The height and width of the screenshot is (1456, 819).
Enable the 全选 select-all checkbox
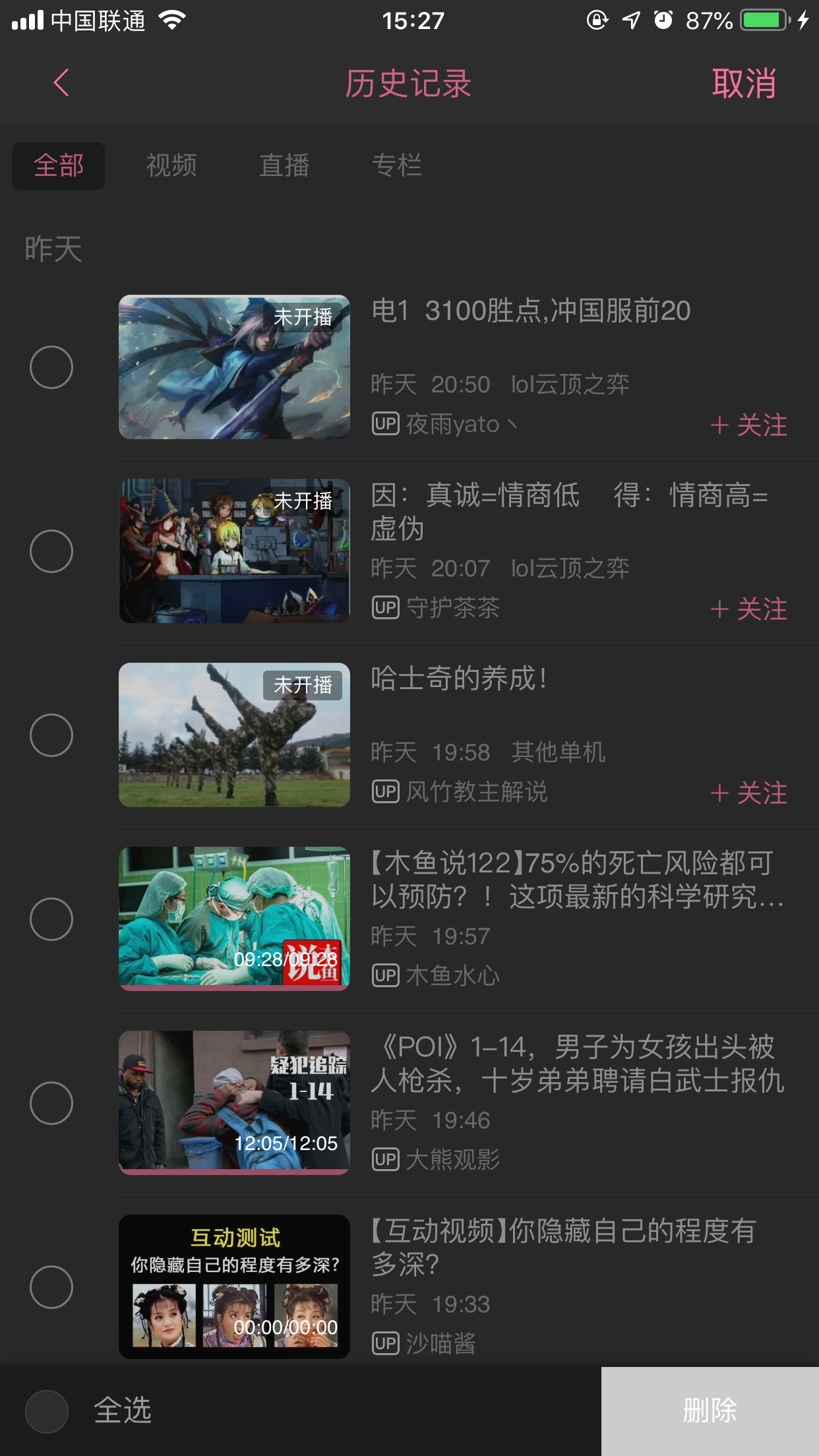click(x=46, y=1410)
